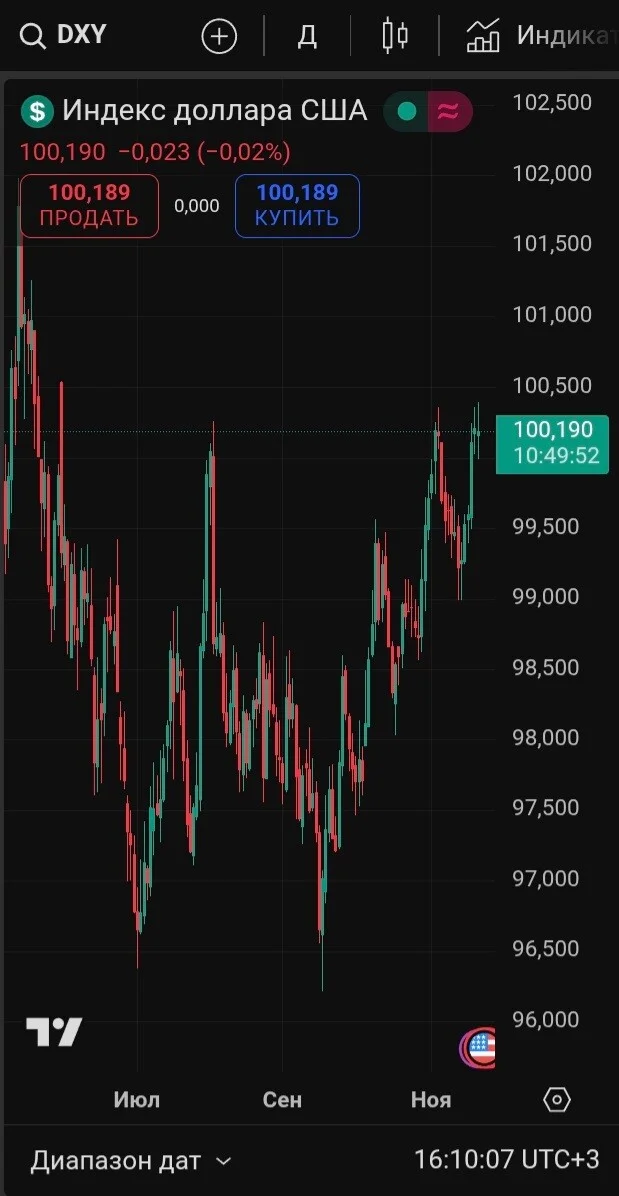Open the candlestick chart type selector
Screen dimensions: 619x1196
point(395,36)
